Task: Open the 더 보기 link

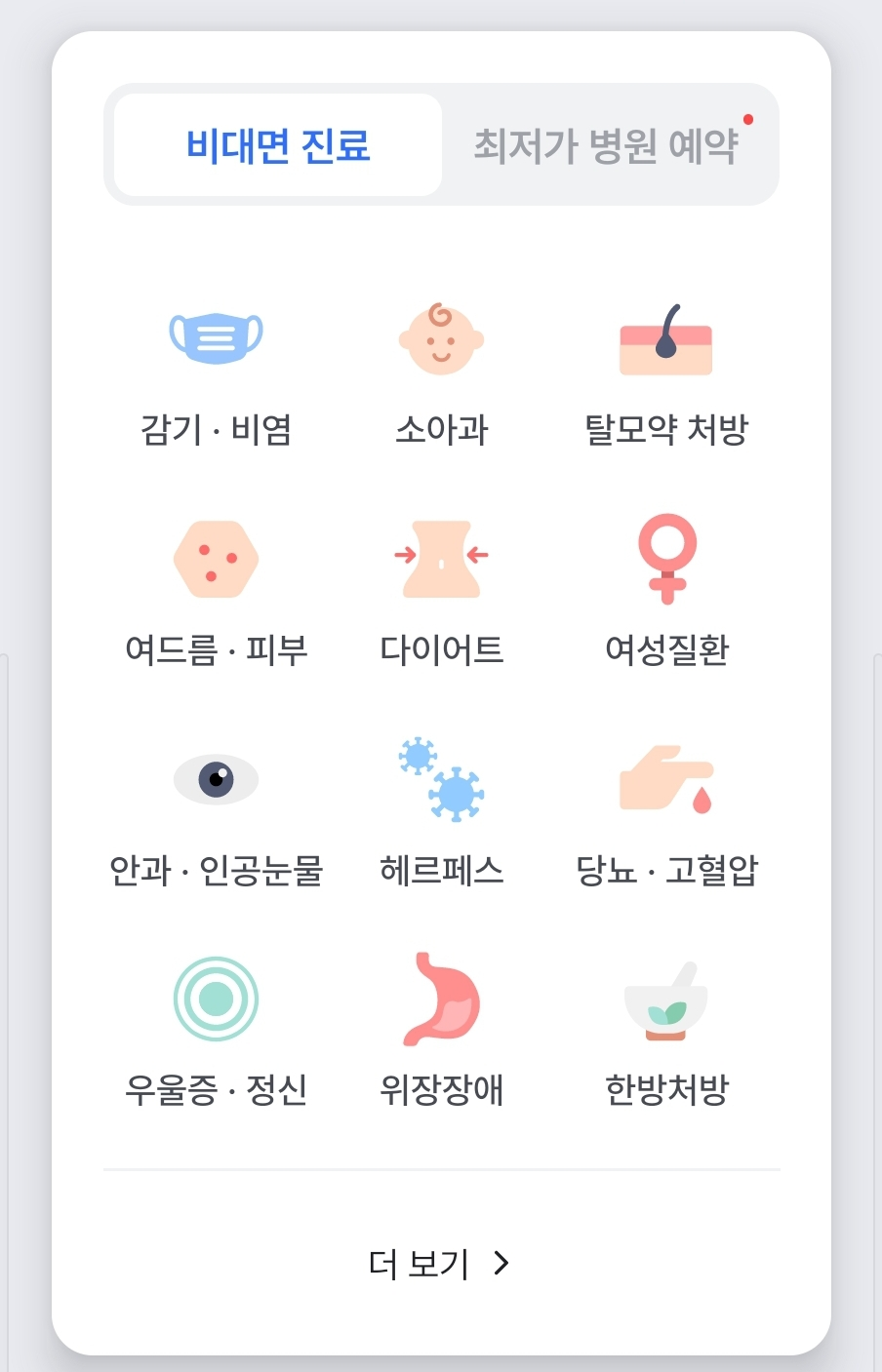Action: coord(418,1263)
